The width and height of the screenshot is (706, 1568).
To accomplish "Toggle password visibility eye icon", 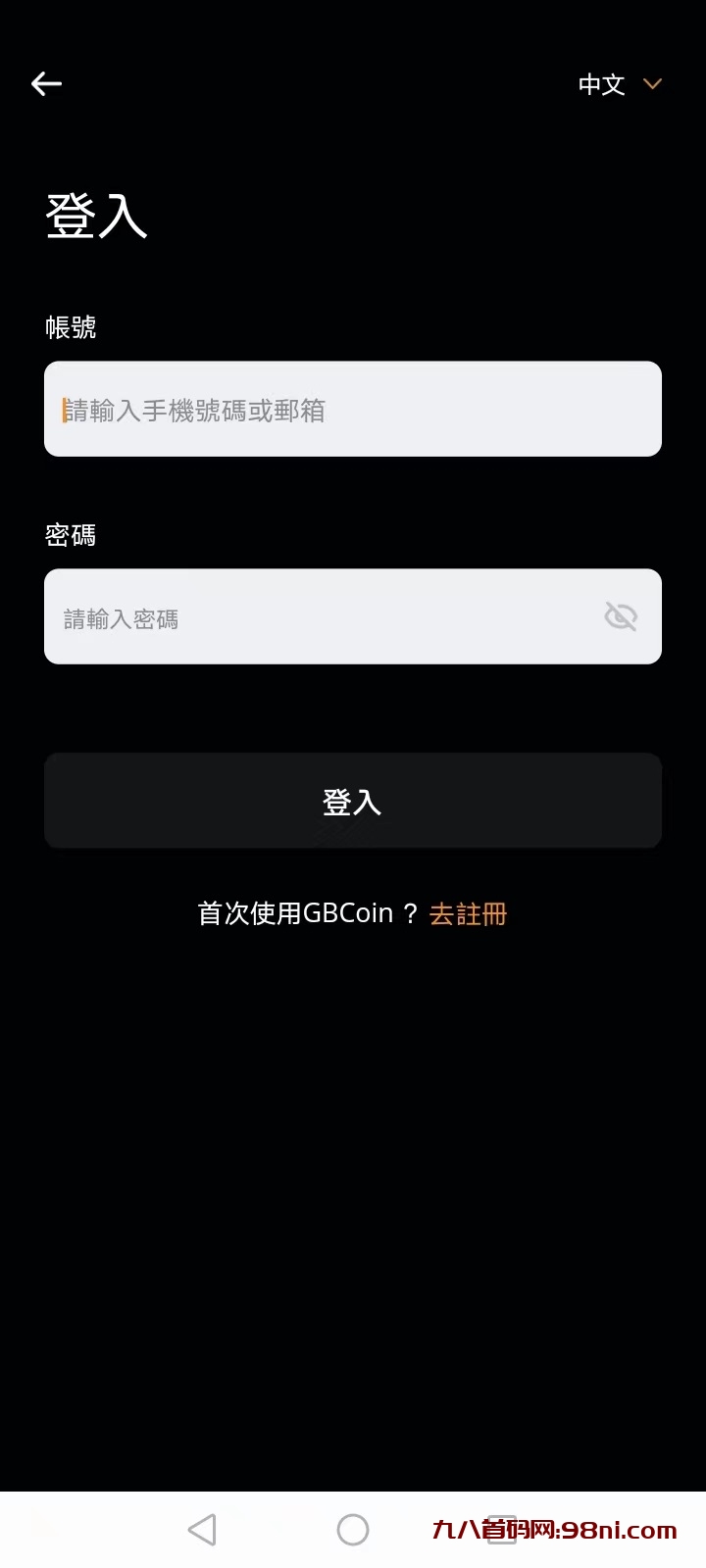I will [x=621, y=616].
